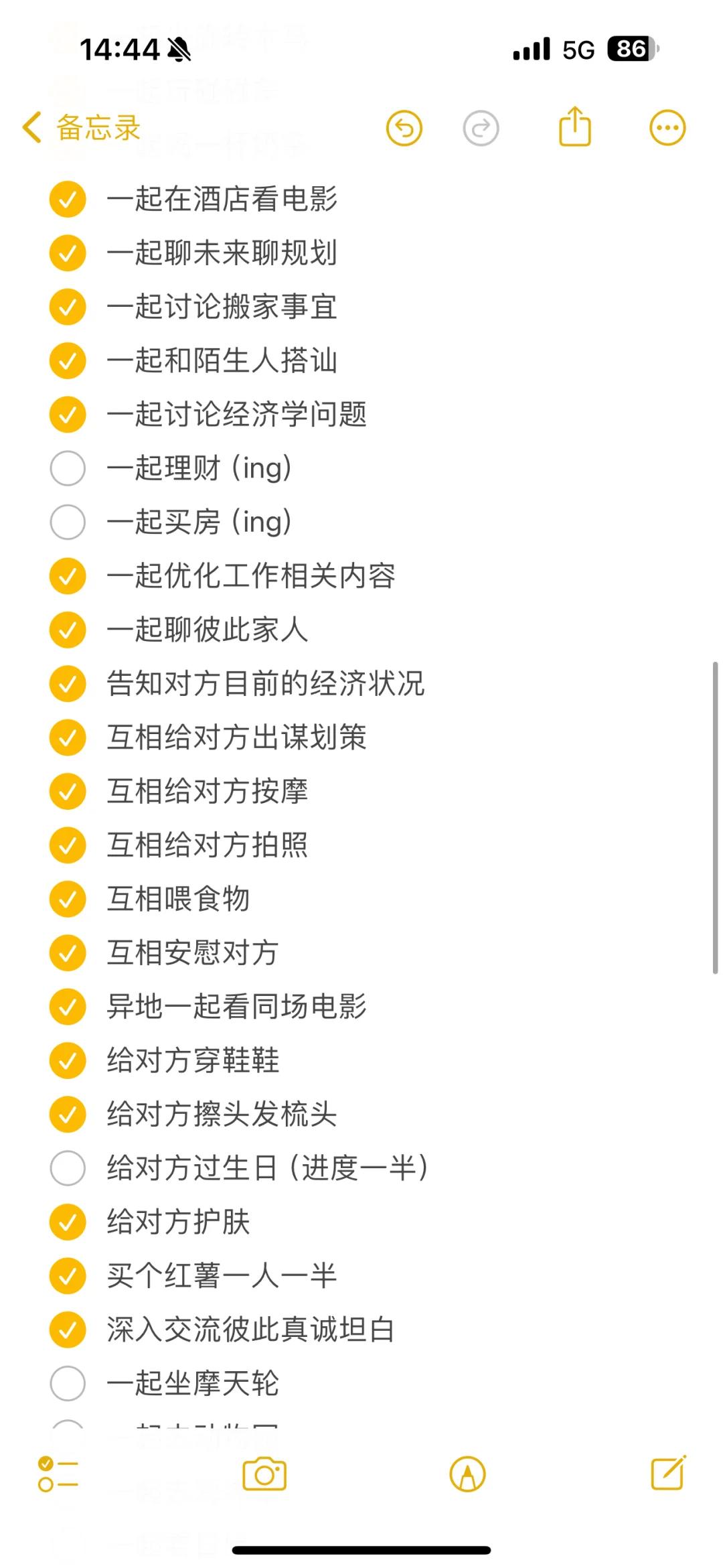Compose a new note
723x1568 pixels.
[x=669, y=1473]
